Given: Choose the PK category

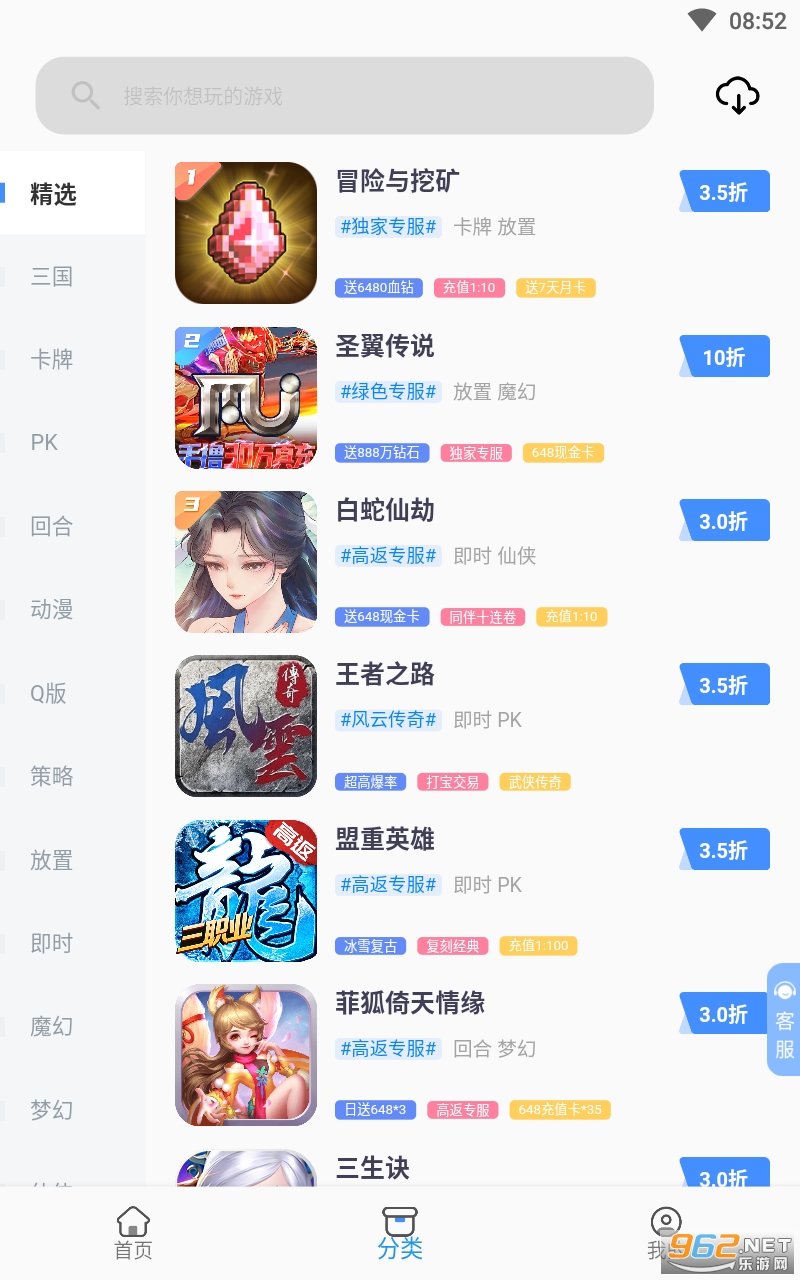Looking at the screenshot, I should (x=45, y=442).
